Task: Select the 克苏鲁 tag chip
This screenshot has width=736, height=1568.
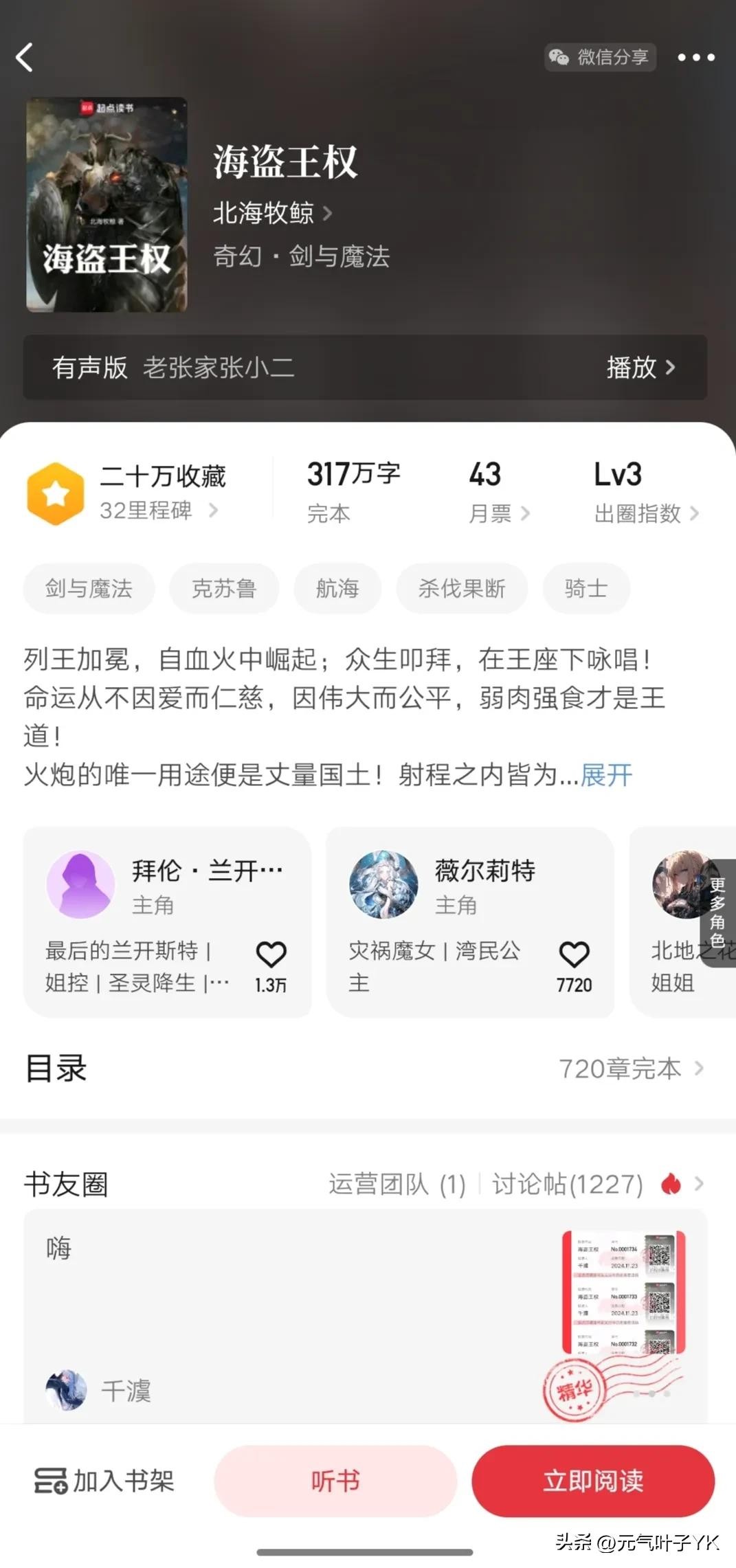Action: click(224, 588)
